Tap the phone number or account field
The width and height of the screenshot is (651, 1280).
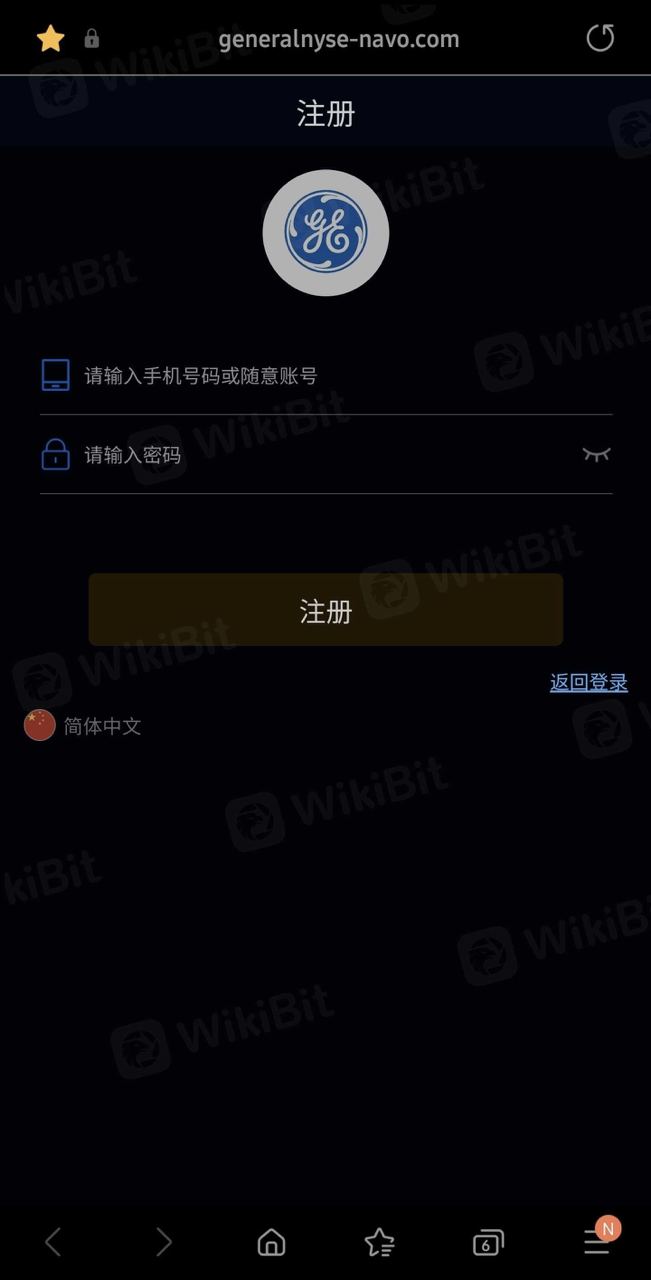pos(340,376)
